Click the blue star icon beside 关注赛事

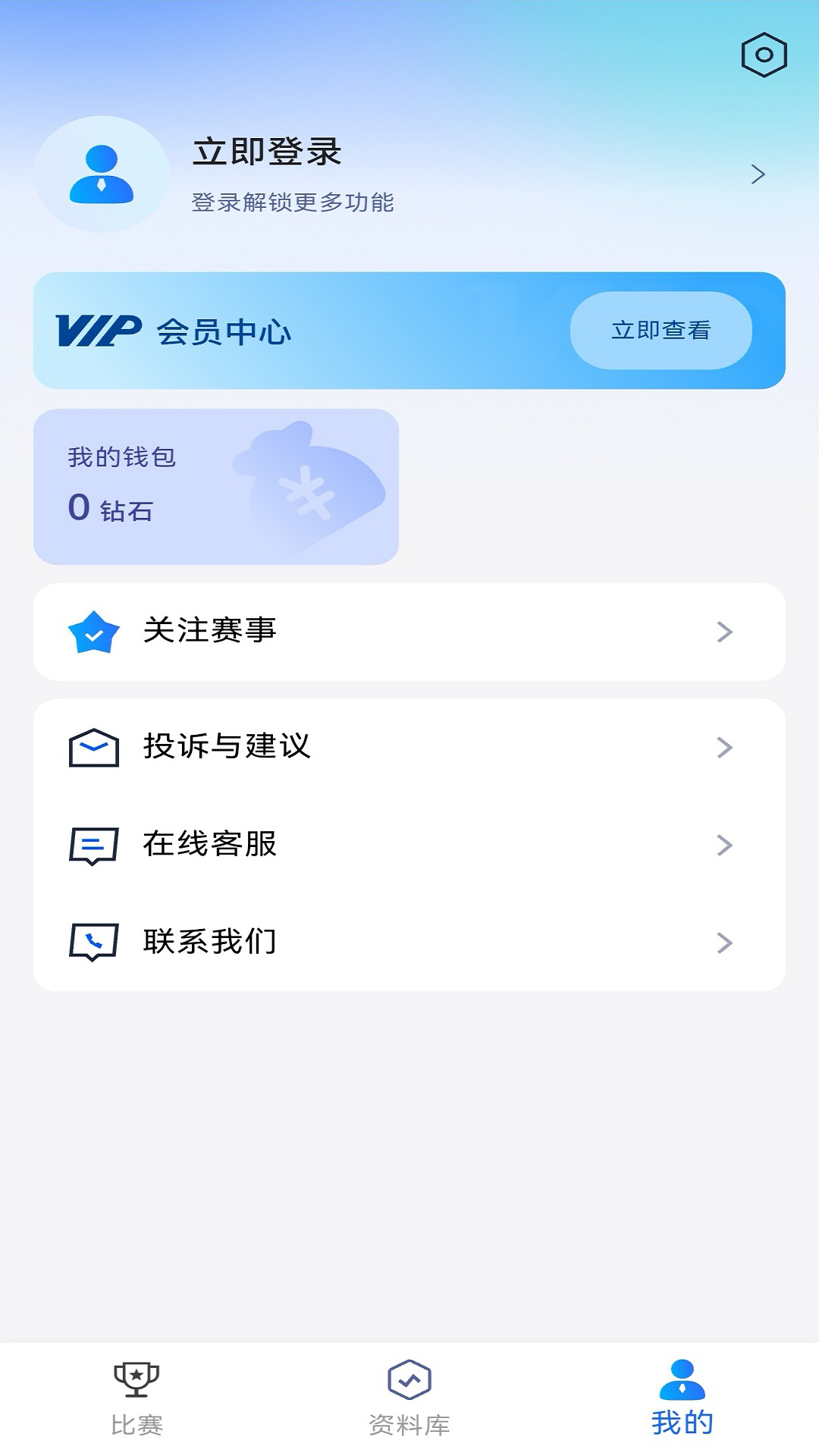(94, 632)
